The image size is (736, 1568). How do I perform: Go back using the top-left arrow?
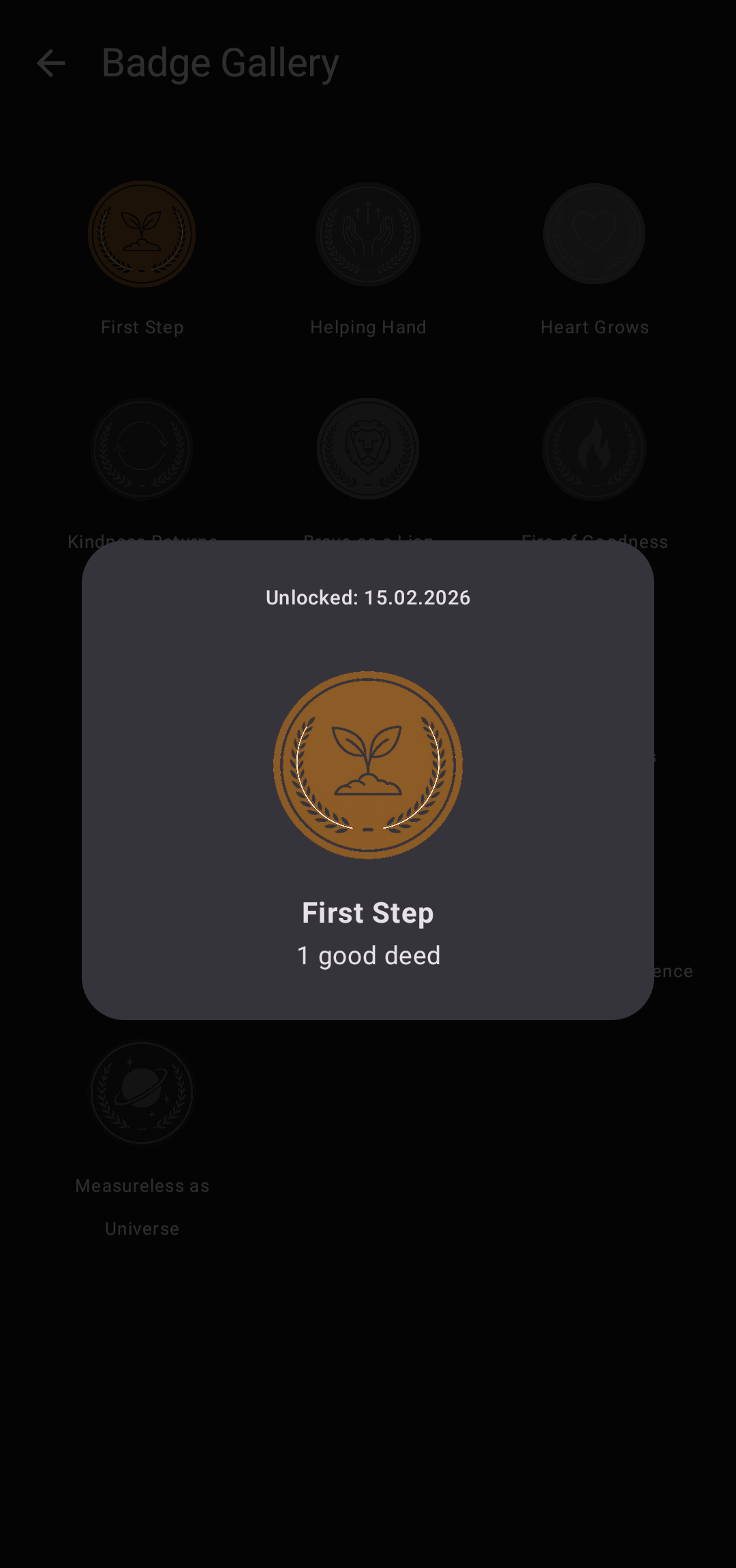[50, 63]
